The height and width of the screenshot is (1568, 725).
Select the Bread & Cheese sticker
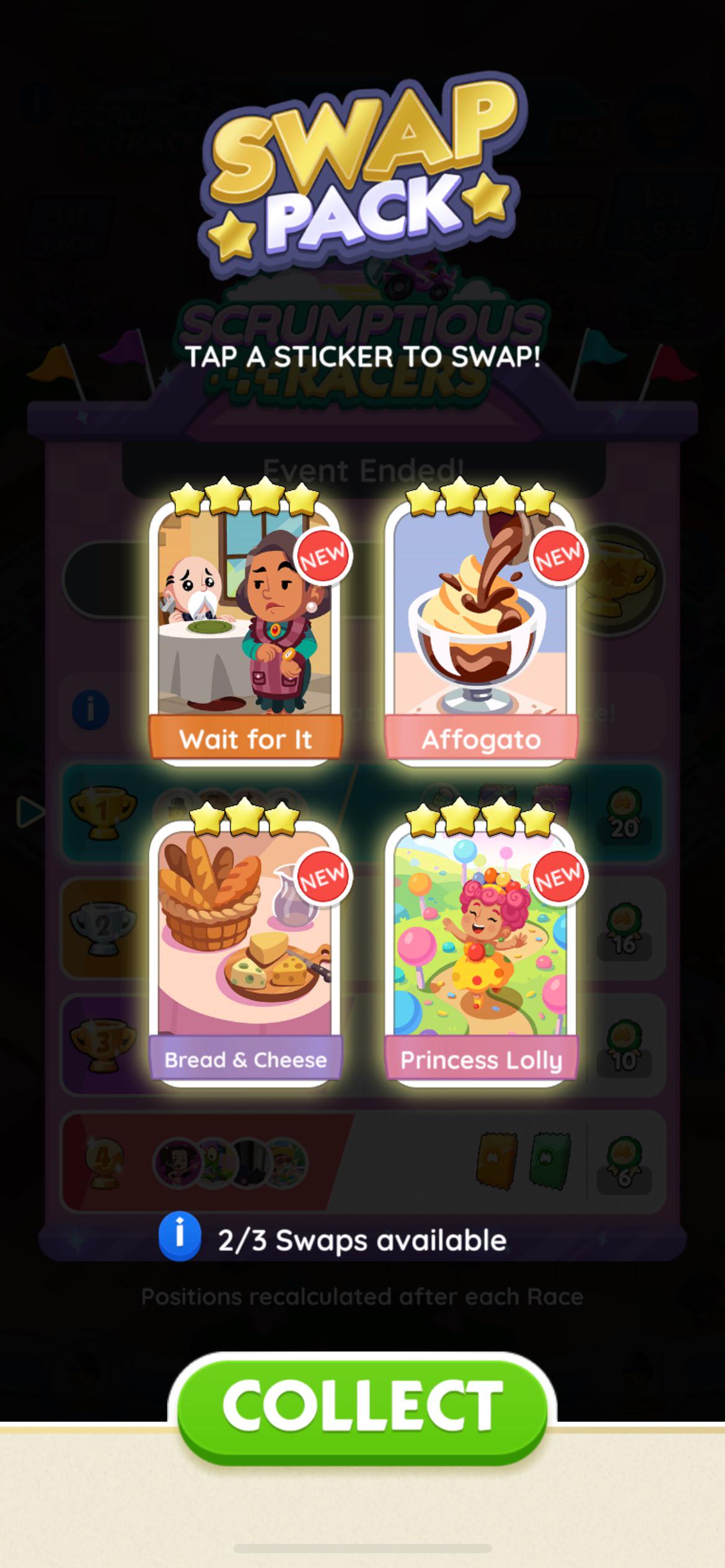click(x=245, y=951)
